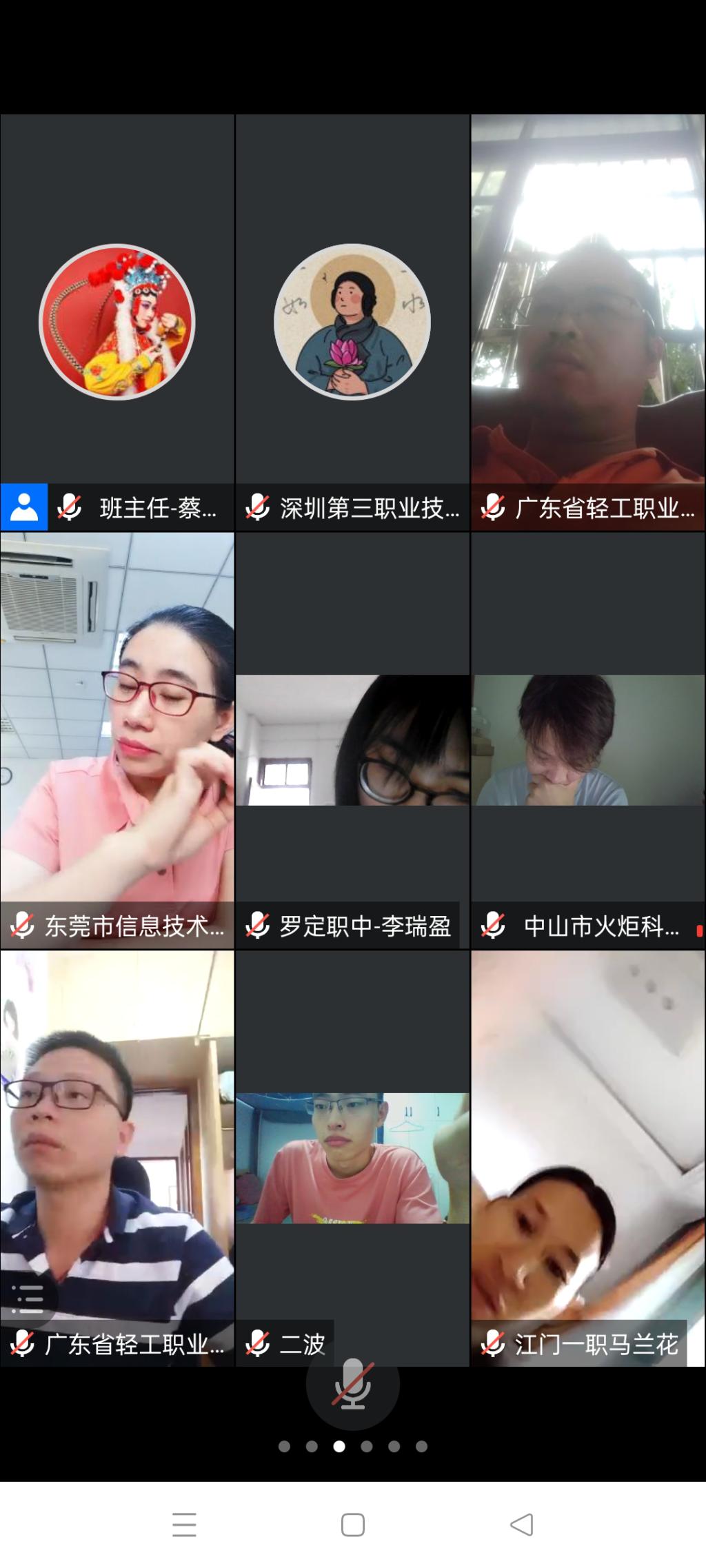
Task: Select the 罗定职中-李瑞盈 video tile
Action: pyautogui.click(x=352, y=740)
